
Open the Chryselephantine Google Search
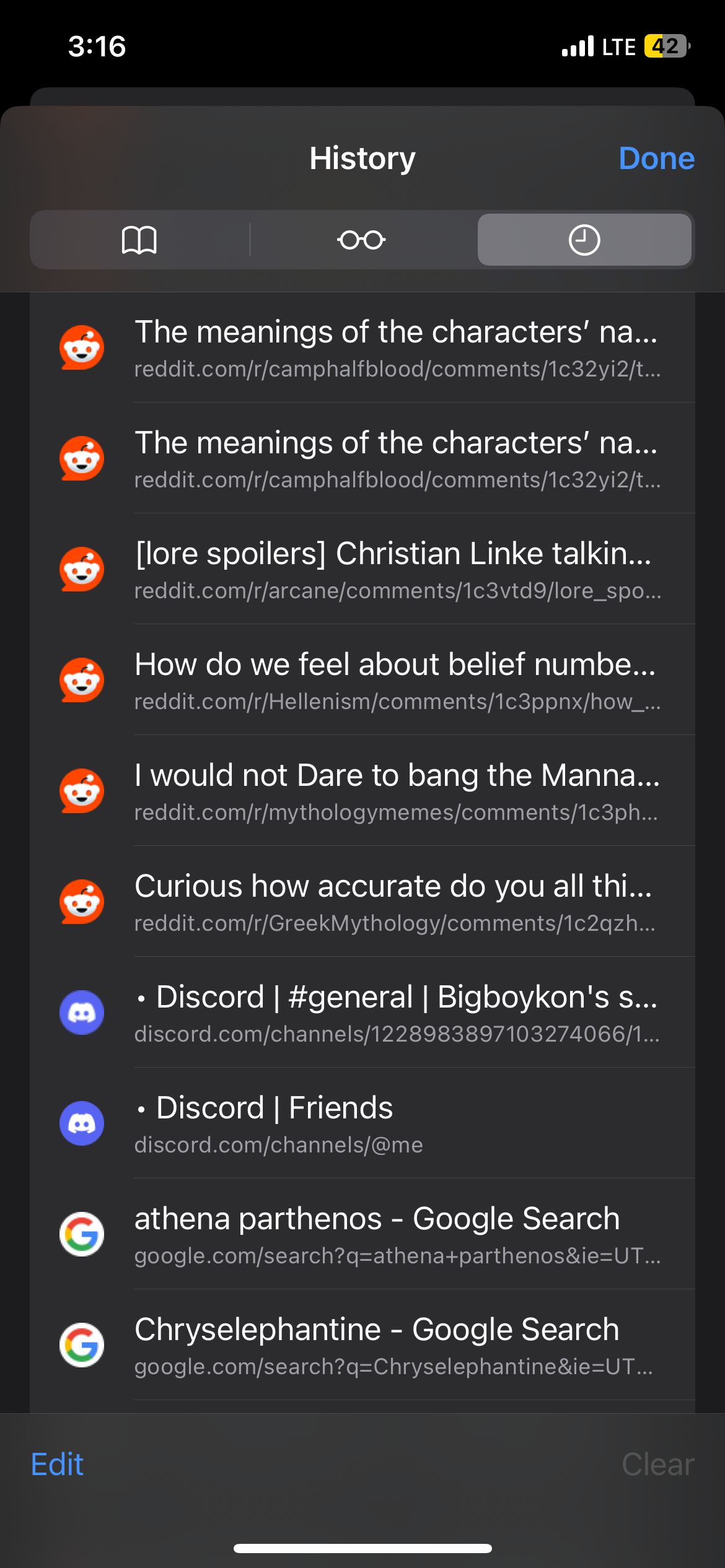click(397, 1344)
